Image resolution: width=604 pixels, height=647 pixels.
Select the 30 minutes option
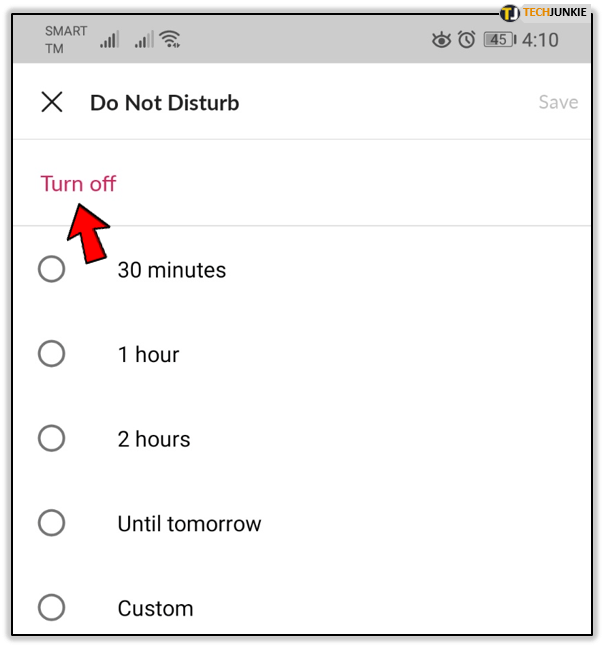(x=52, y=269)
